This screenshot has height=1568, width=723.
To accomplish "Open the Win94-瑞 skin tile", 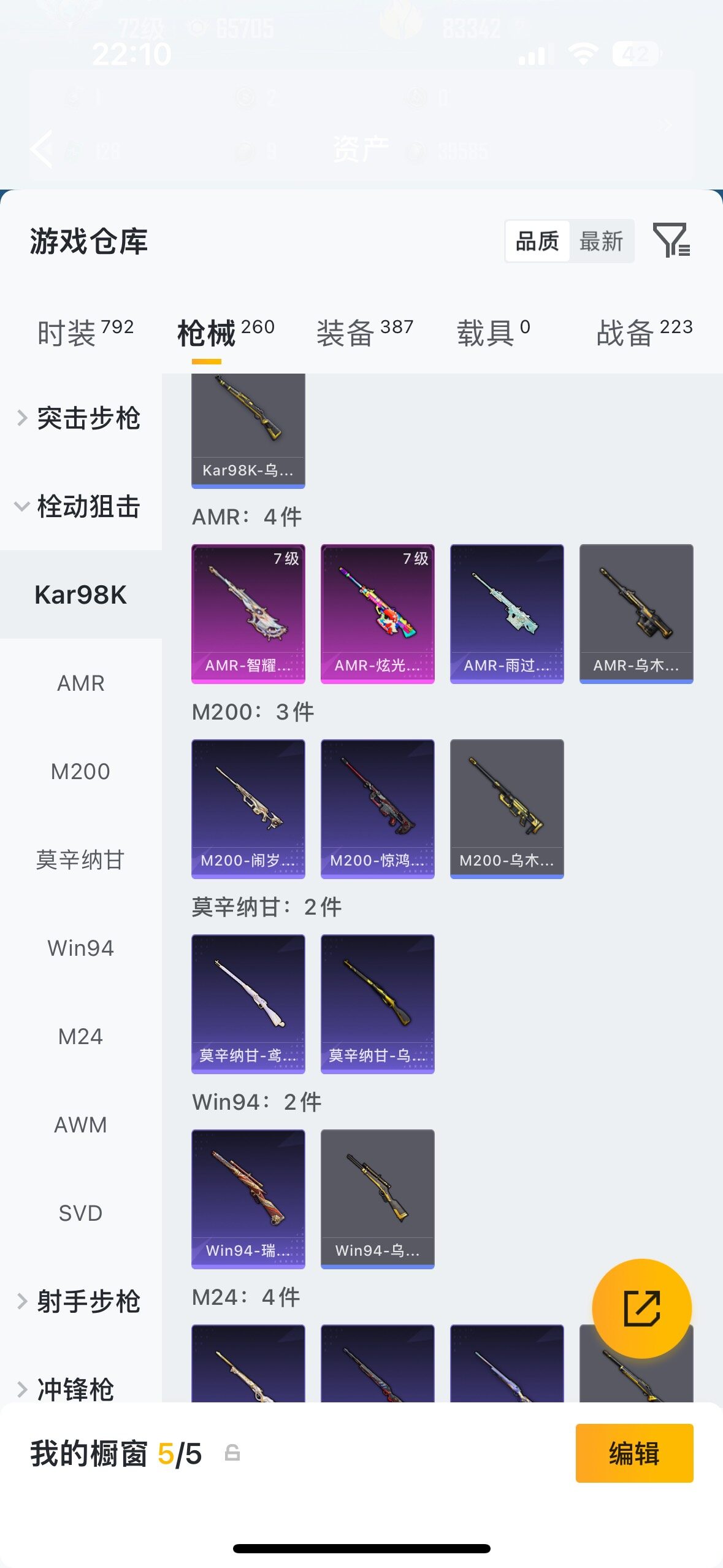I will 248,1199.
